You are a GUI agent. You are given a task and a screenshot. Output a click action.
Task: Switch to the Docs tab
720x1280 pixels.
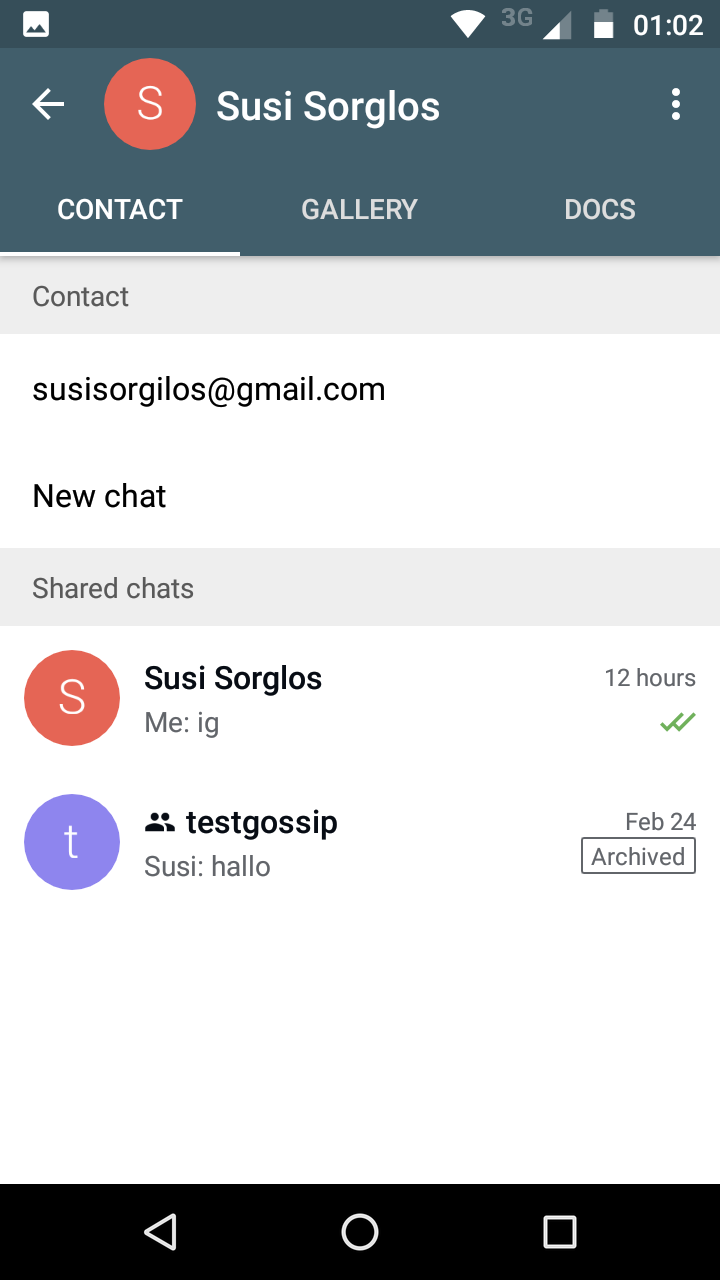(x=599, y=210)
